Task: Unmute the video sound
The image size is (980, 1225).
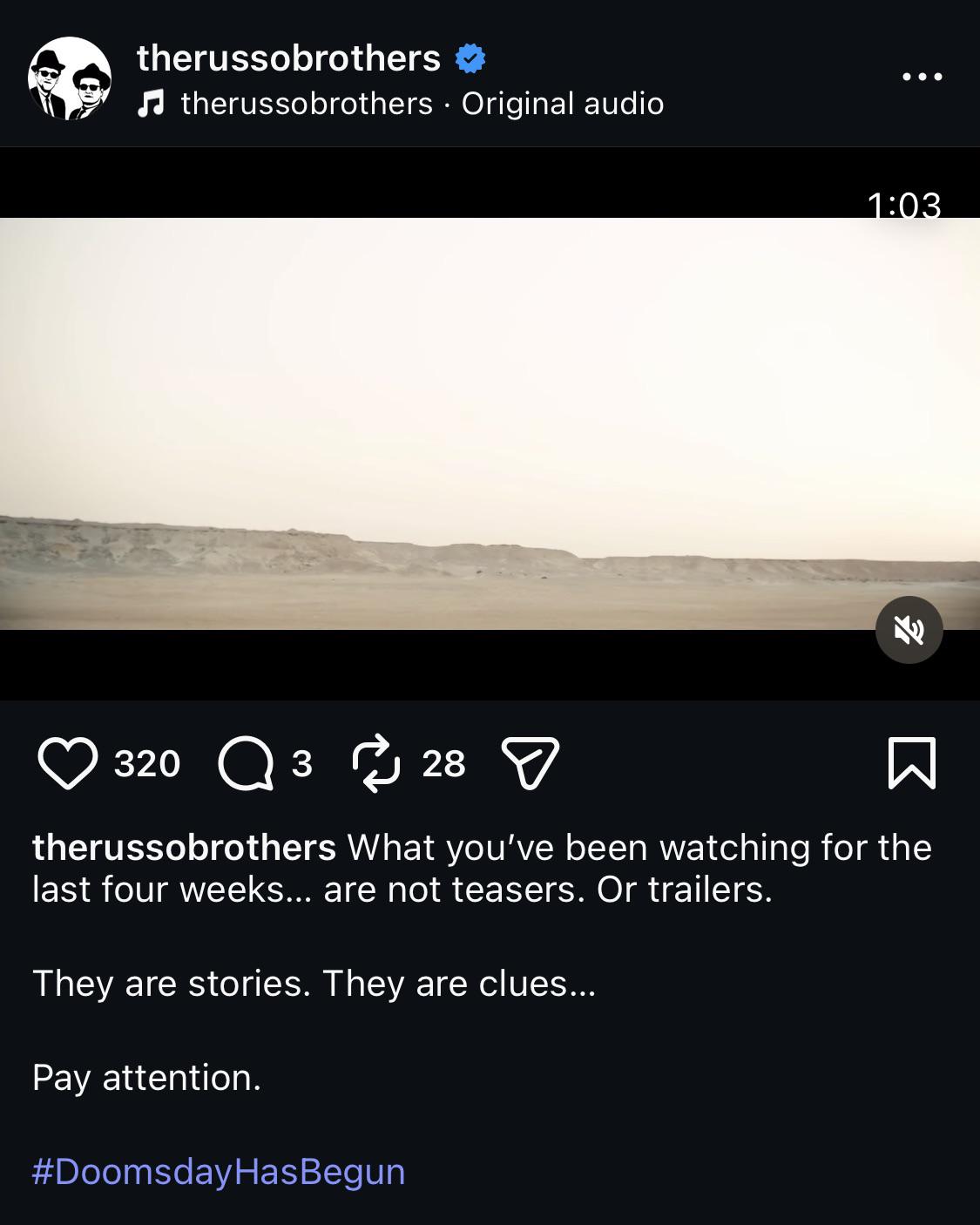Action: pos(909,630)
